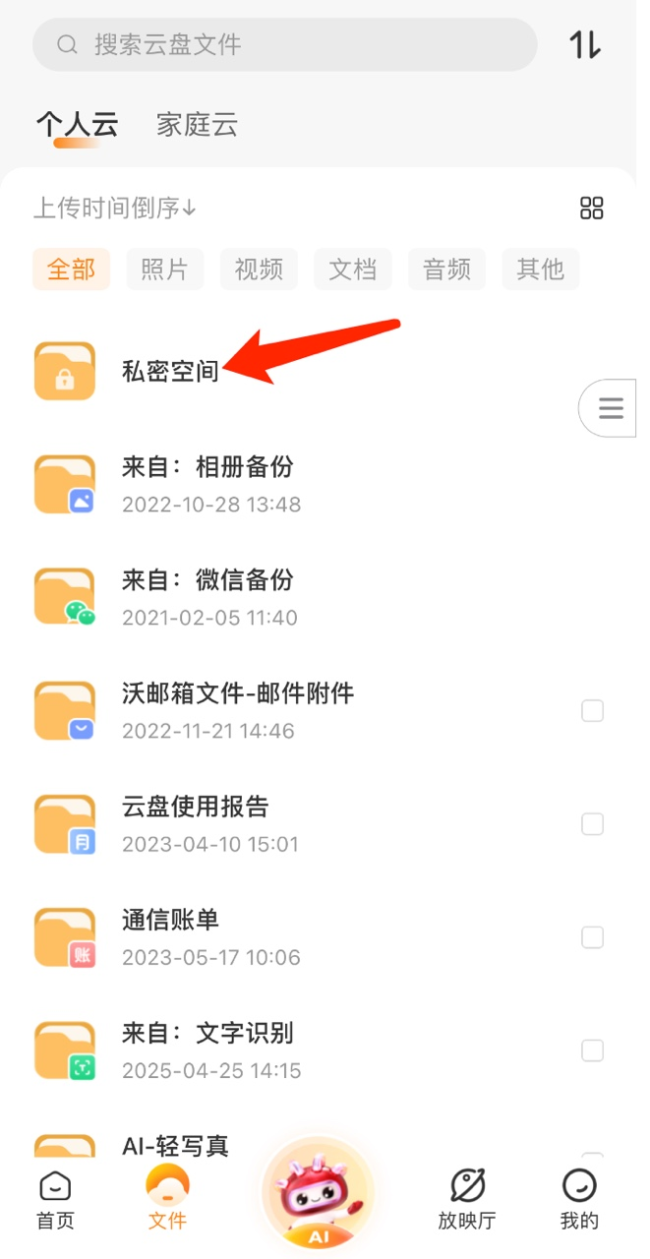Open the 通信账单 folder

(x=170, y=937)
